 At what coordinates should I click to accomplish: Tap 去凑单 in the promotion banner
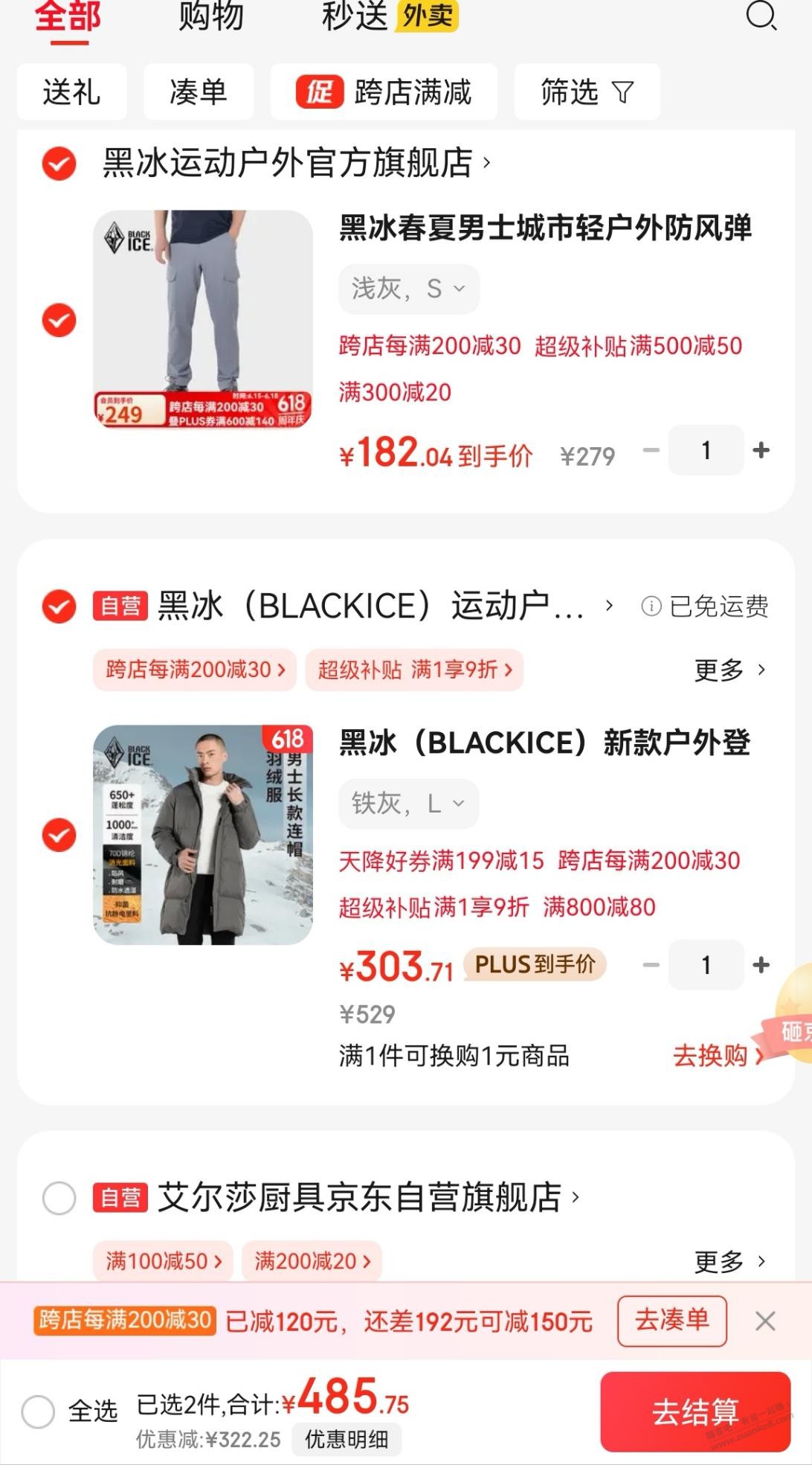[671, 1321]
